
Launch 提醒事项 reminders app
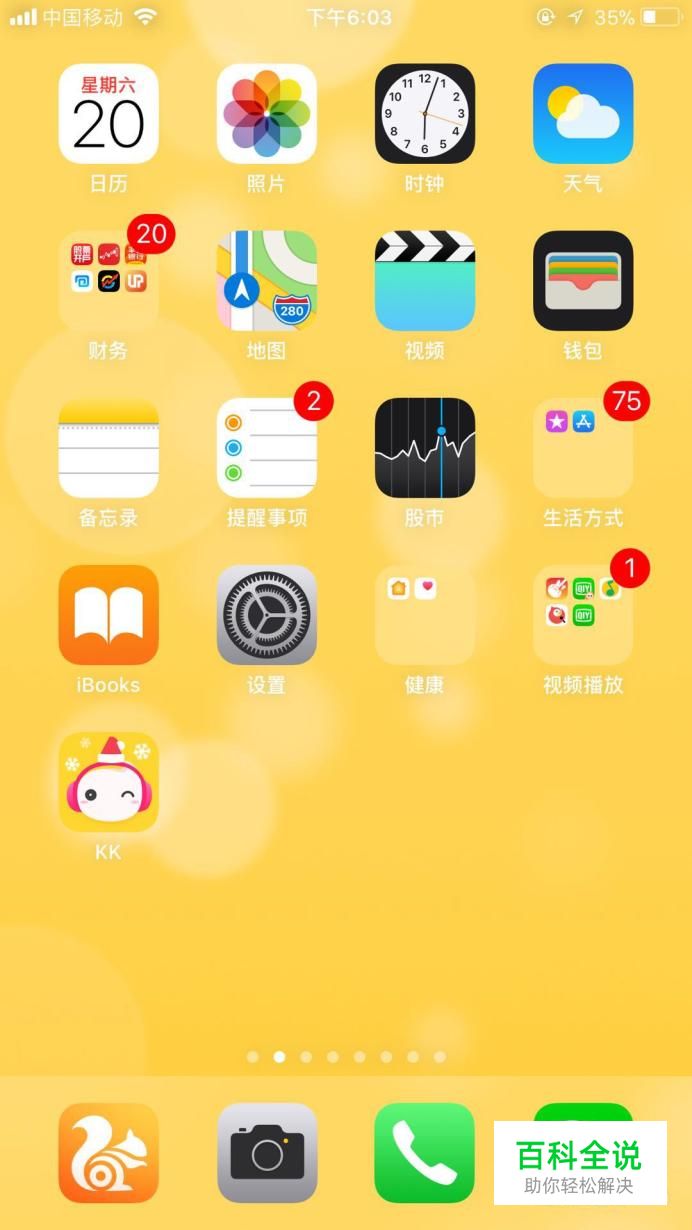(266, 448)
